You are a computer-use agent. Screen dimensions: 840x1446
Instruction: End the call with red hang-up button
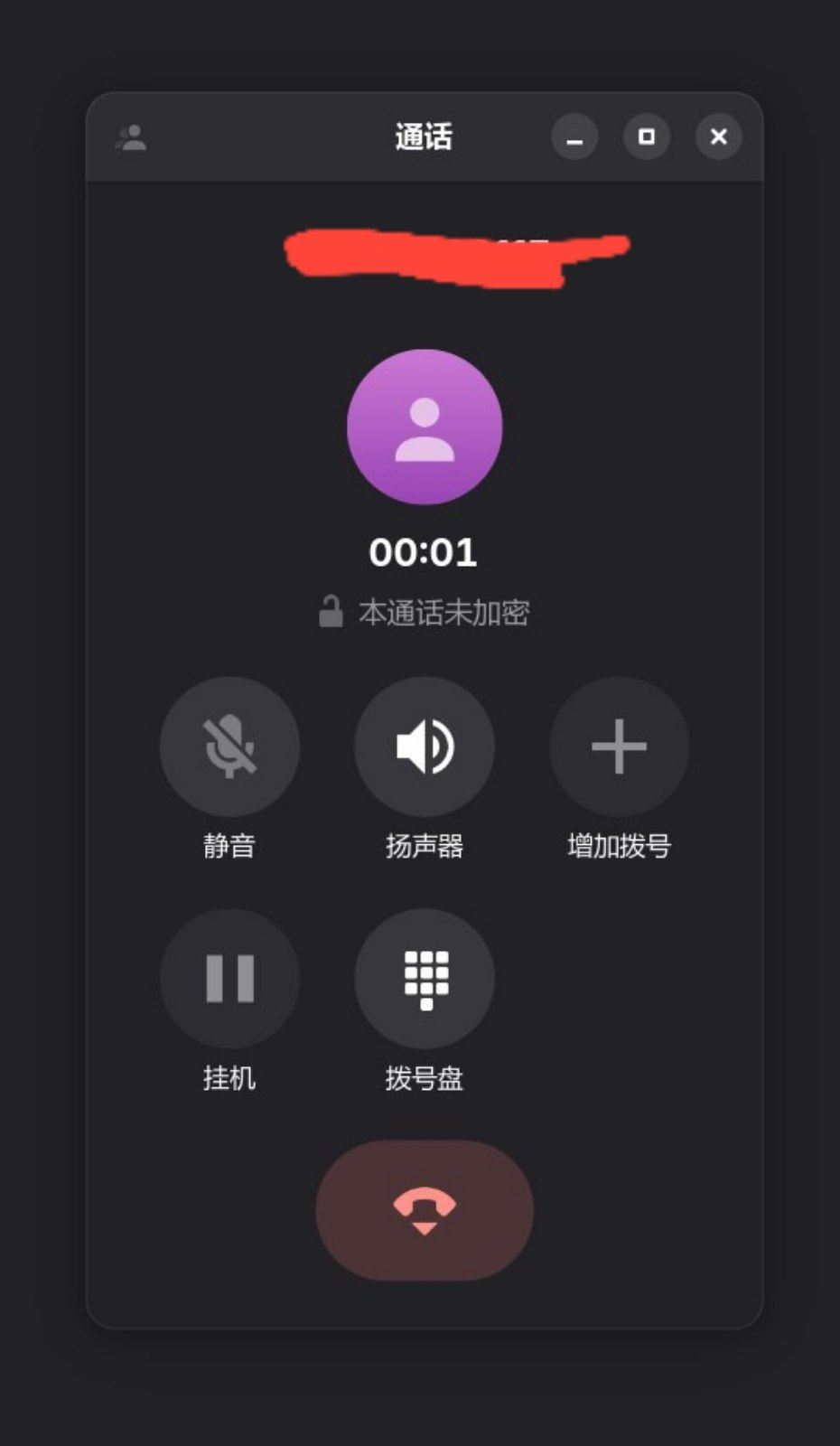(x=425, y=1210)
